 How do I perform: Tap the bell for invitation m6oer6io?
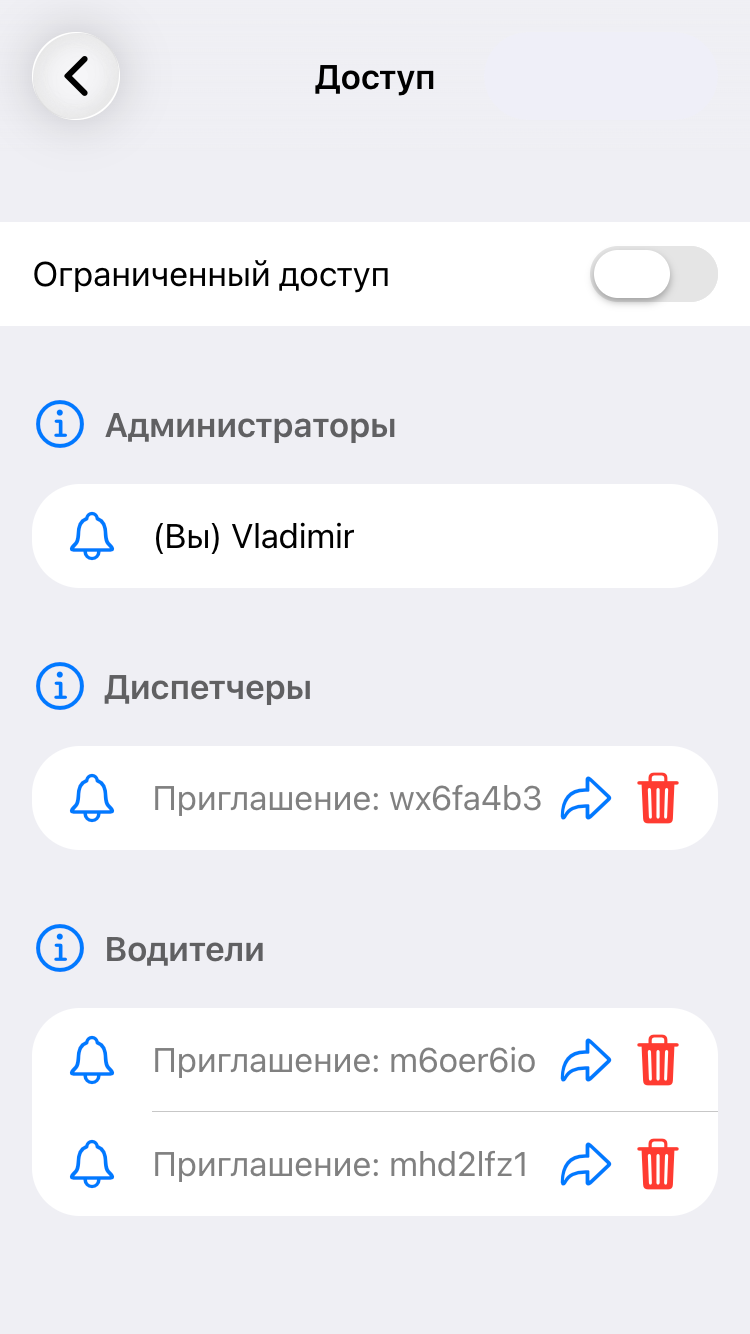point(92,1060)
